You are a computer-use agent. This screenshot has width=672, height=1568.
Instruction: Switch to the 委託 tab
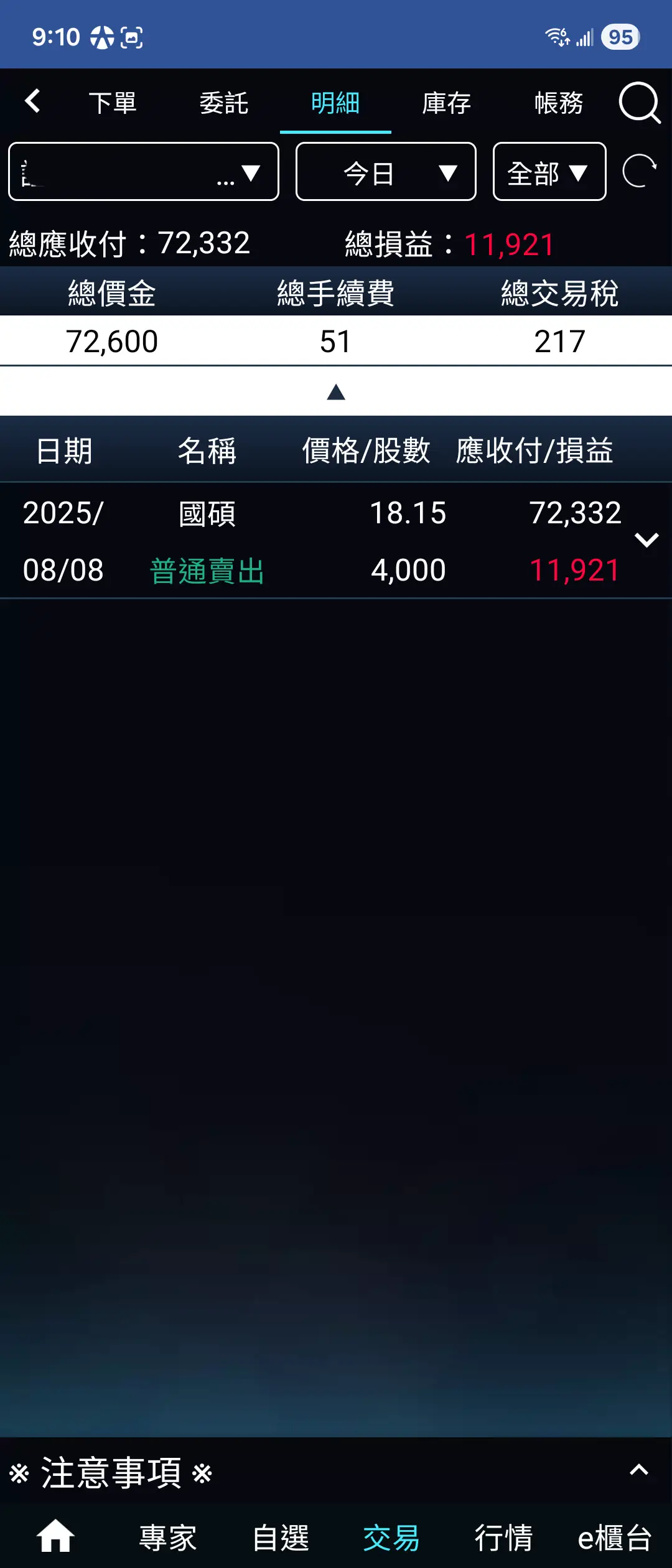pos(224,103)
